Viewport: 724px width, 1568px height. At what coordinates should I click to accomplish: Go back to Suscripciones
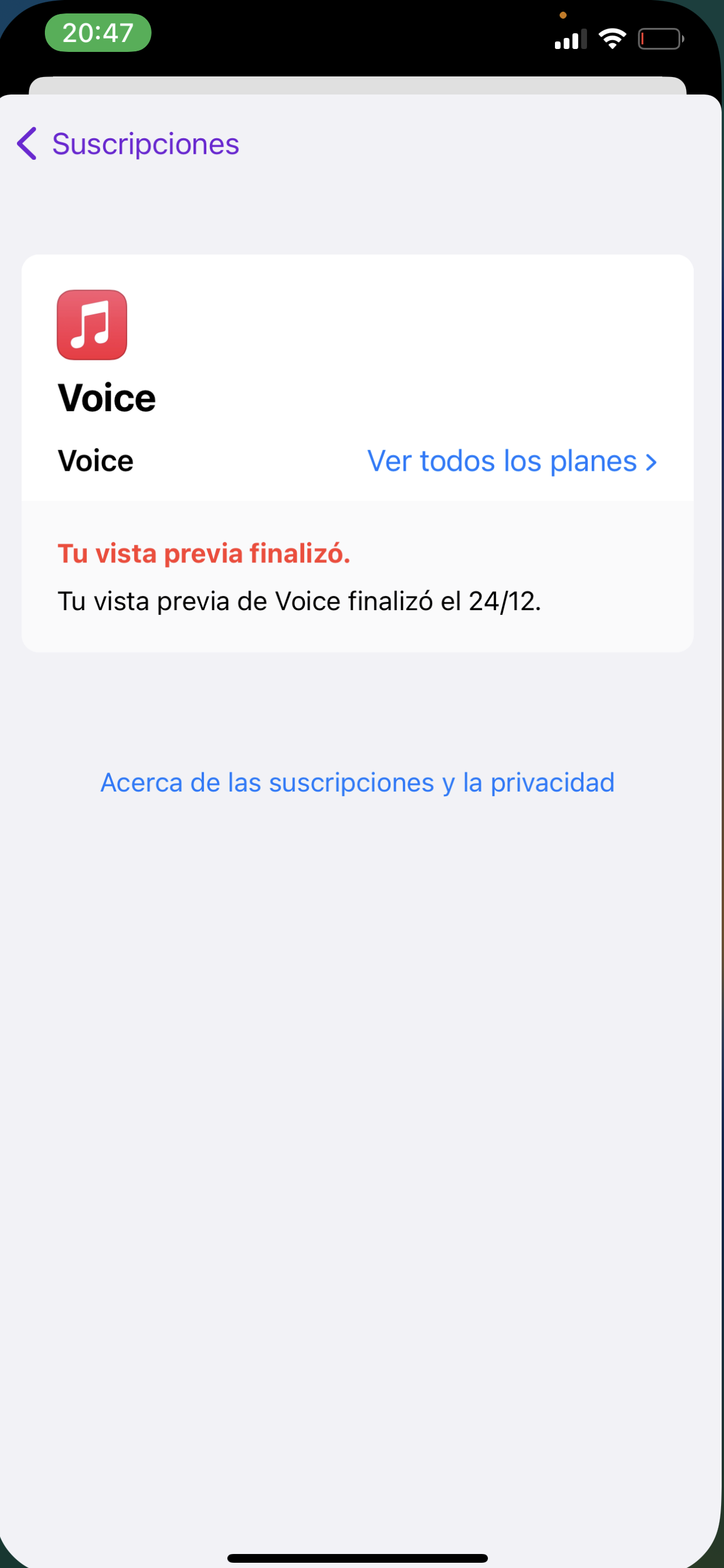tap(128, 143)
